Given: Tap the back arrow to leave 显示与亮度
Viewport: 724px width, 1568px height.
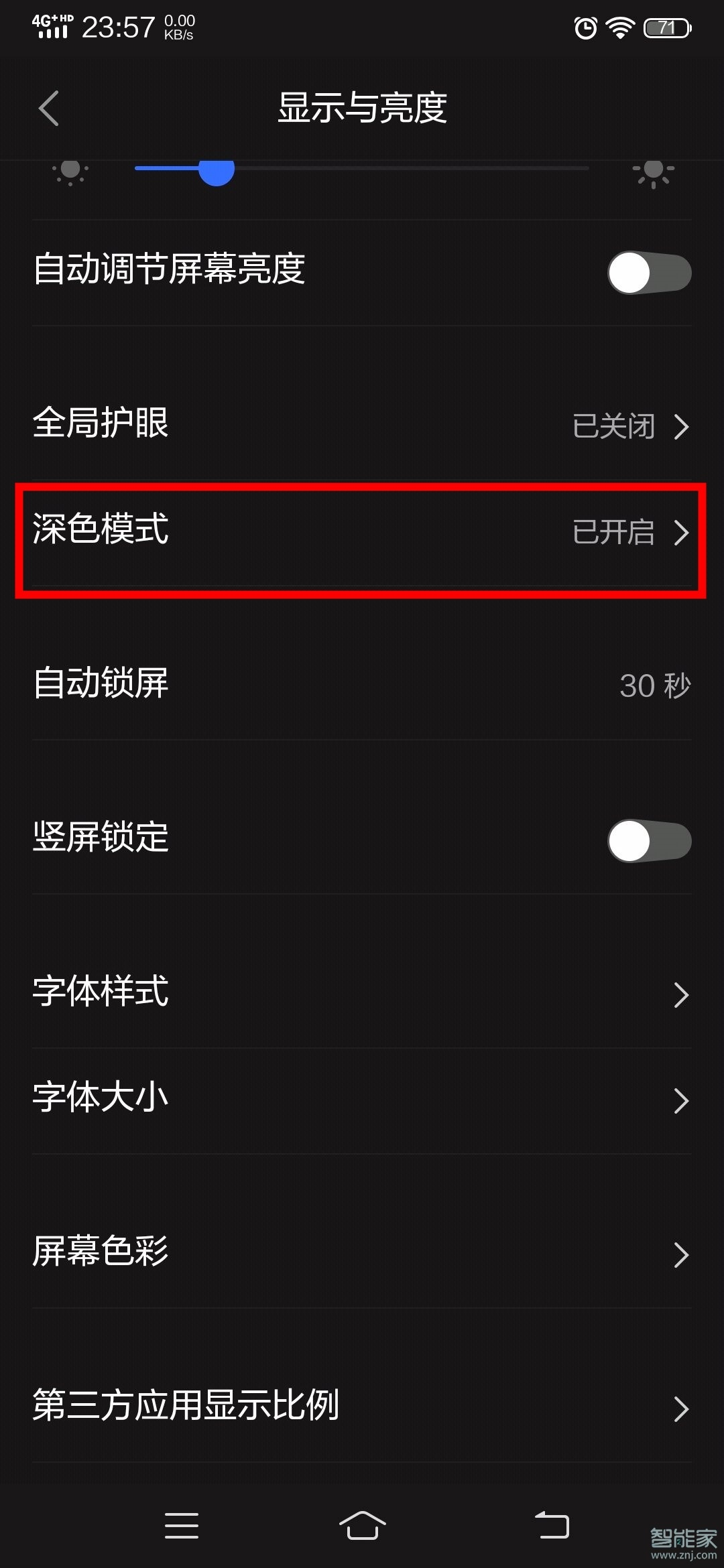Looking at the screenshot, I should click(48, 109).
